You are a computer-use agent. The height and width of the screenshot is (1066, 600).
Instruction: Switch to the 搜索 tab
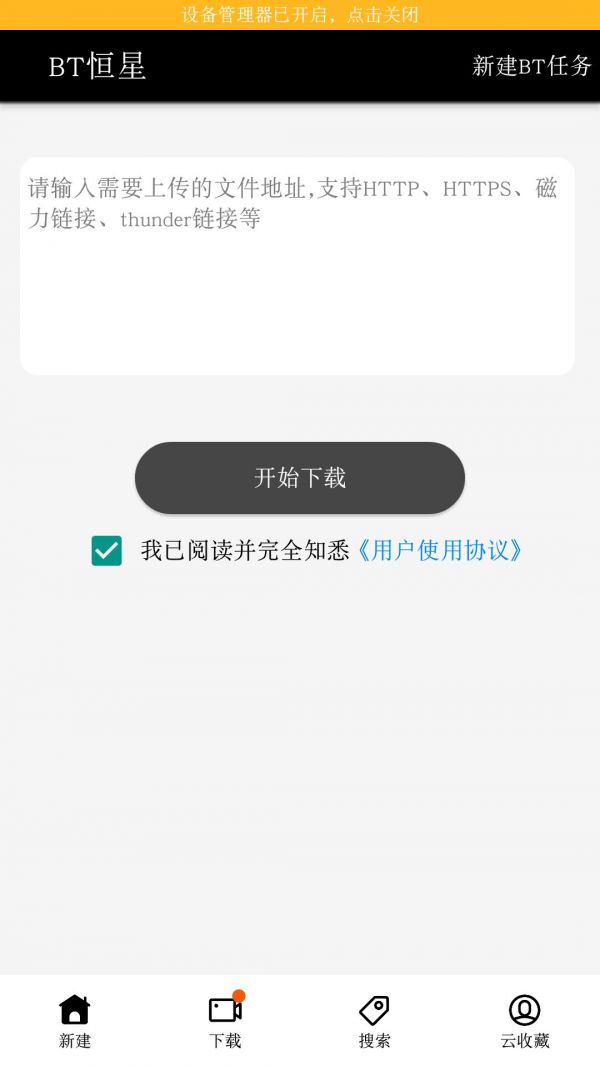[374, 1021]
